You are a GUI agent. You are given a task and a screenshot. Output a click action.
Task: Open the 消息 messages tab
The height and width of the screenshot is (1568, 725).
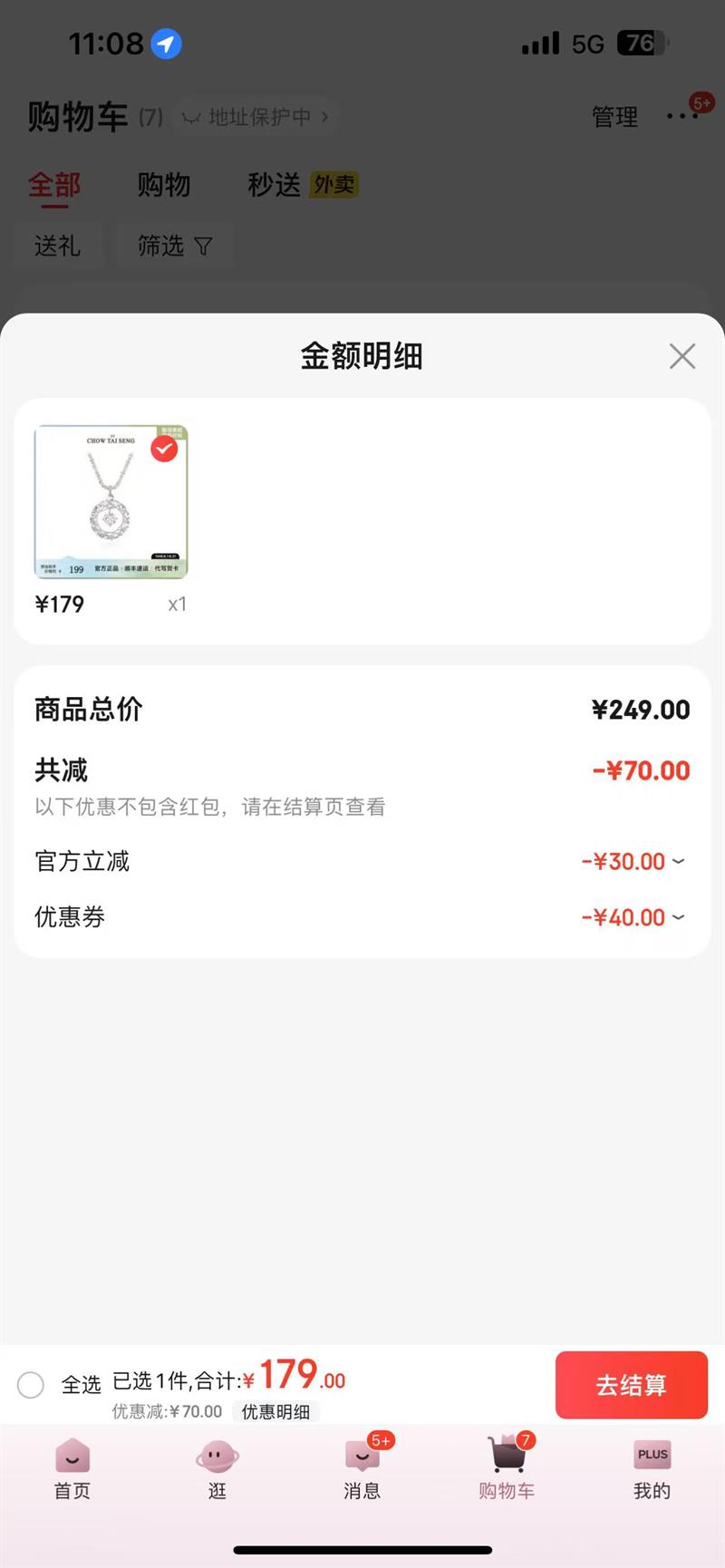coord(362,1468)
